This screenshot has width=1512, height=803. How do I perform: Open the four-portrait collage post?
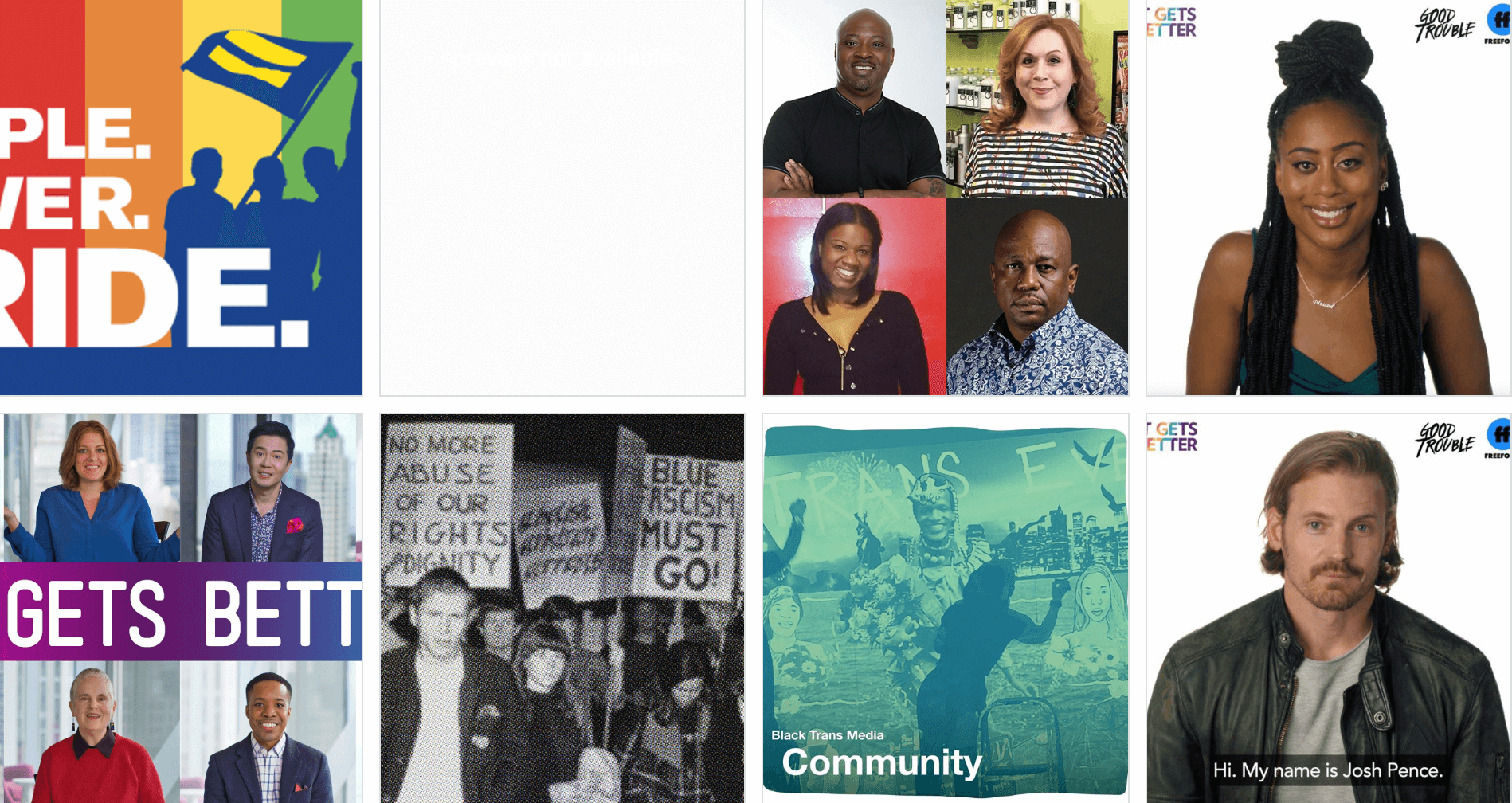946,197
